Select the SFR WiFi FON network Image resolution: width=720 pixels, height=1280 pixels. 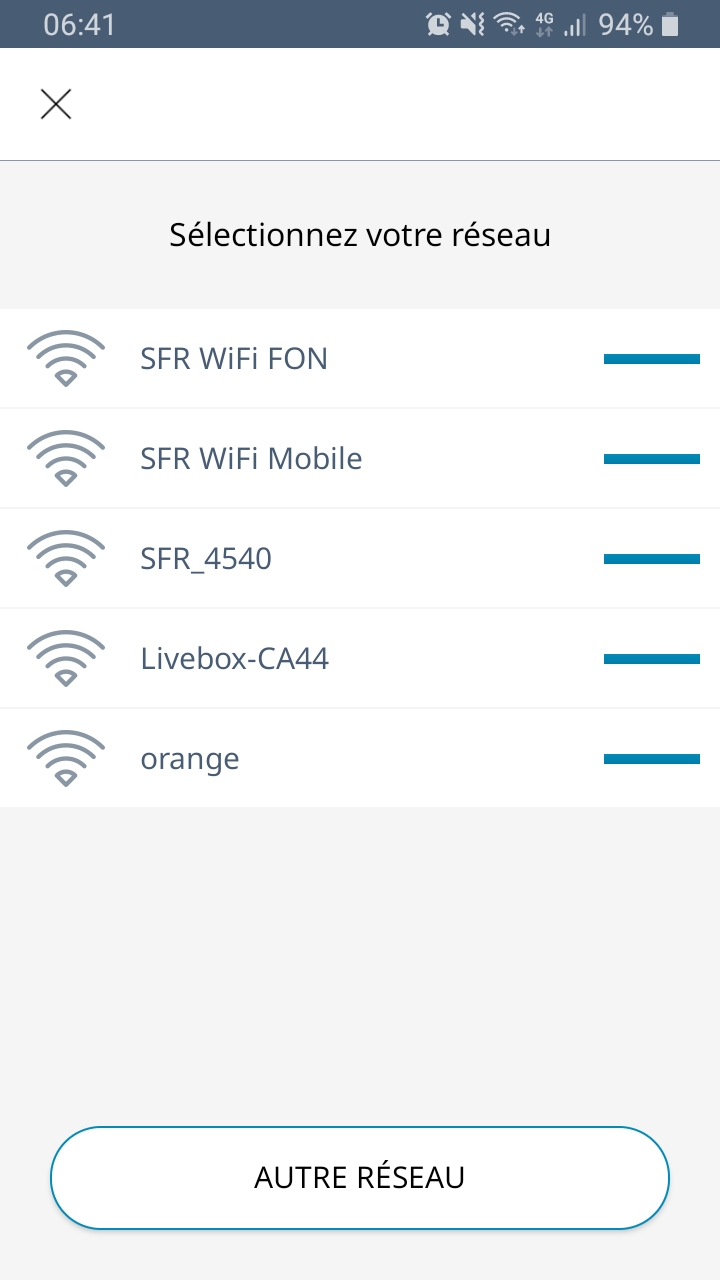360,358
